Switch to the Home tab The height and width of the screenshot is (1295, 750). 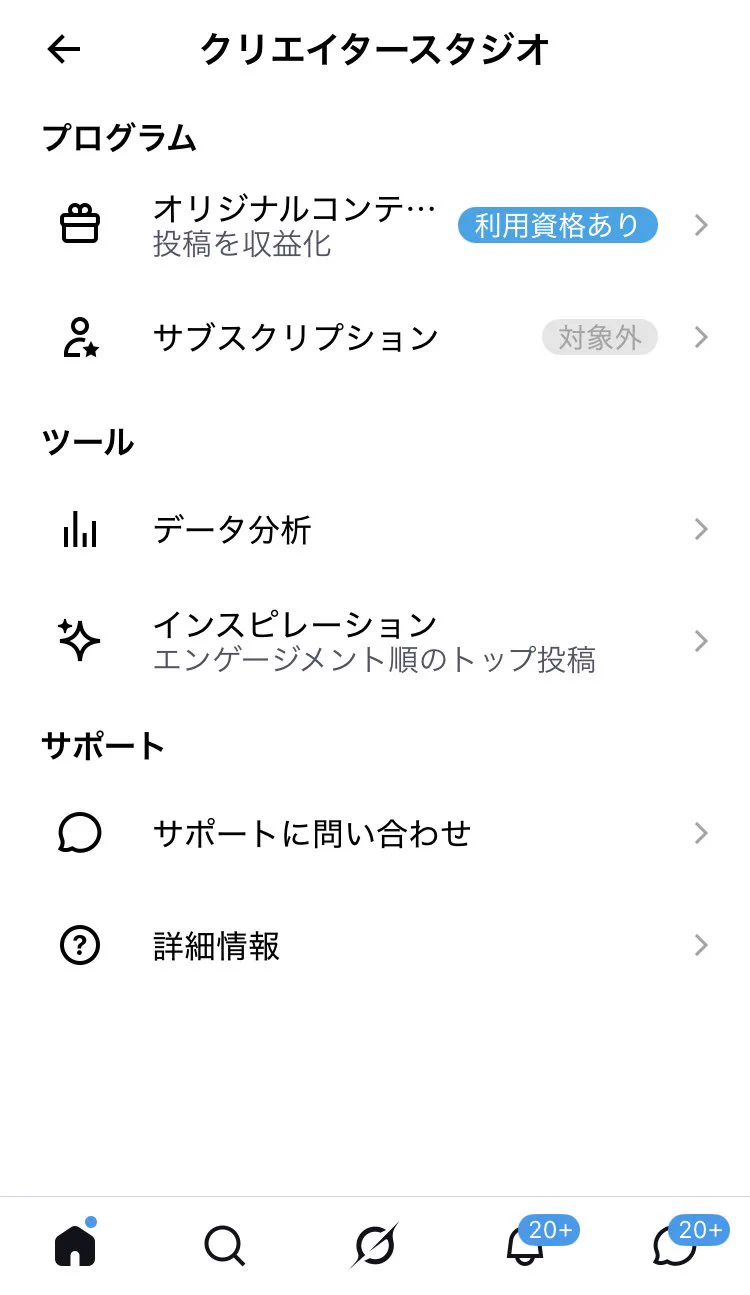coord(75,1245)
